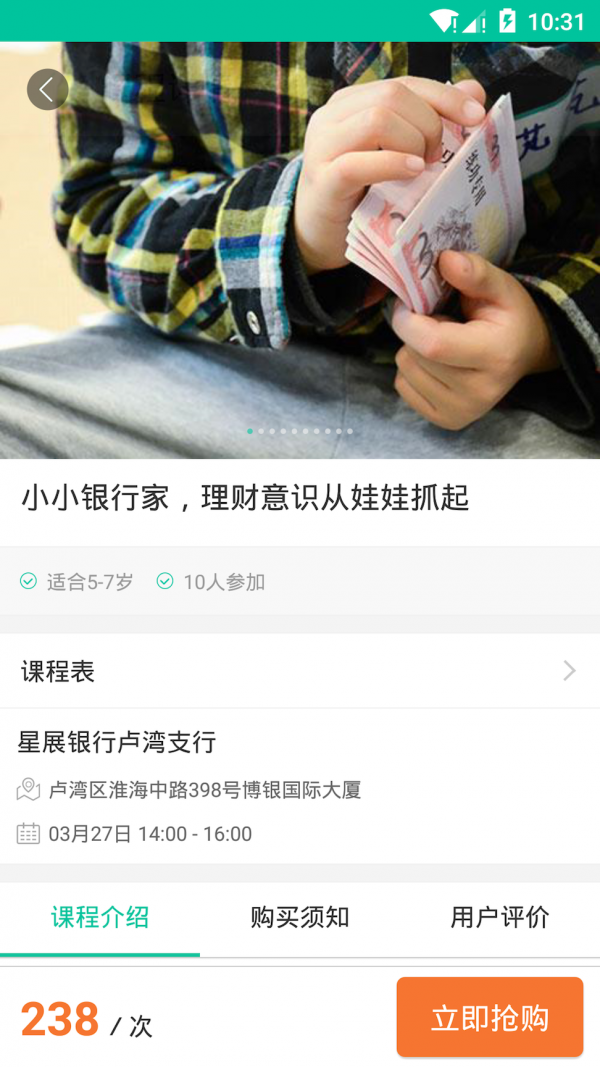Image resolution: width=600 pixels, height=1067 pixels.
Task: Open the address 卢湾区淮海中路398号 location
Action: 204,790
